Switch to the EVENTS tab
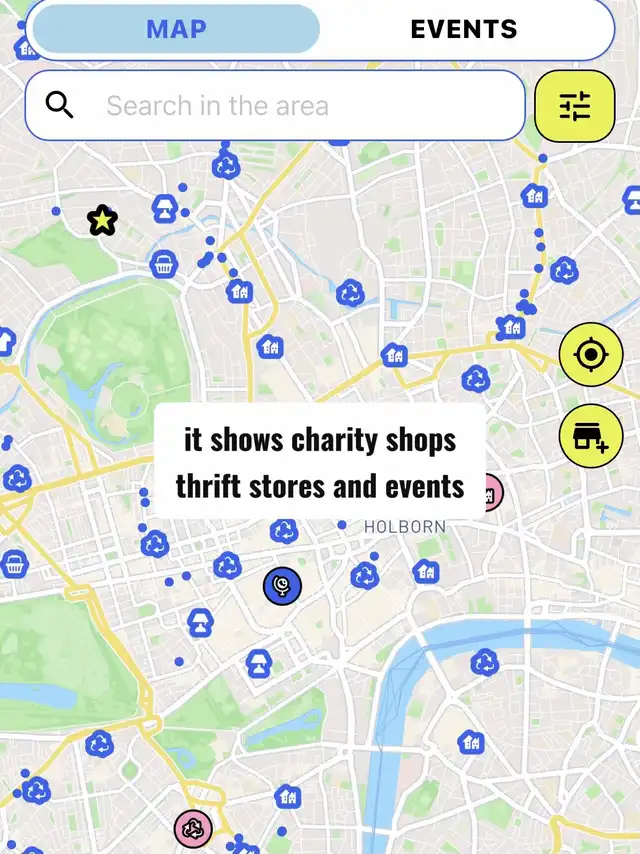The image size is (640, 854). coord(464,29)
